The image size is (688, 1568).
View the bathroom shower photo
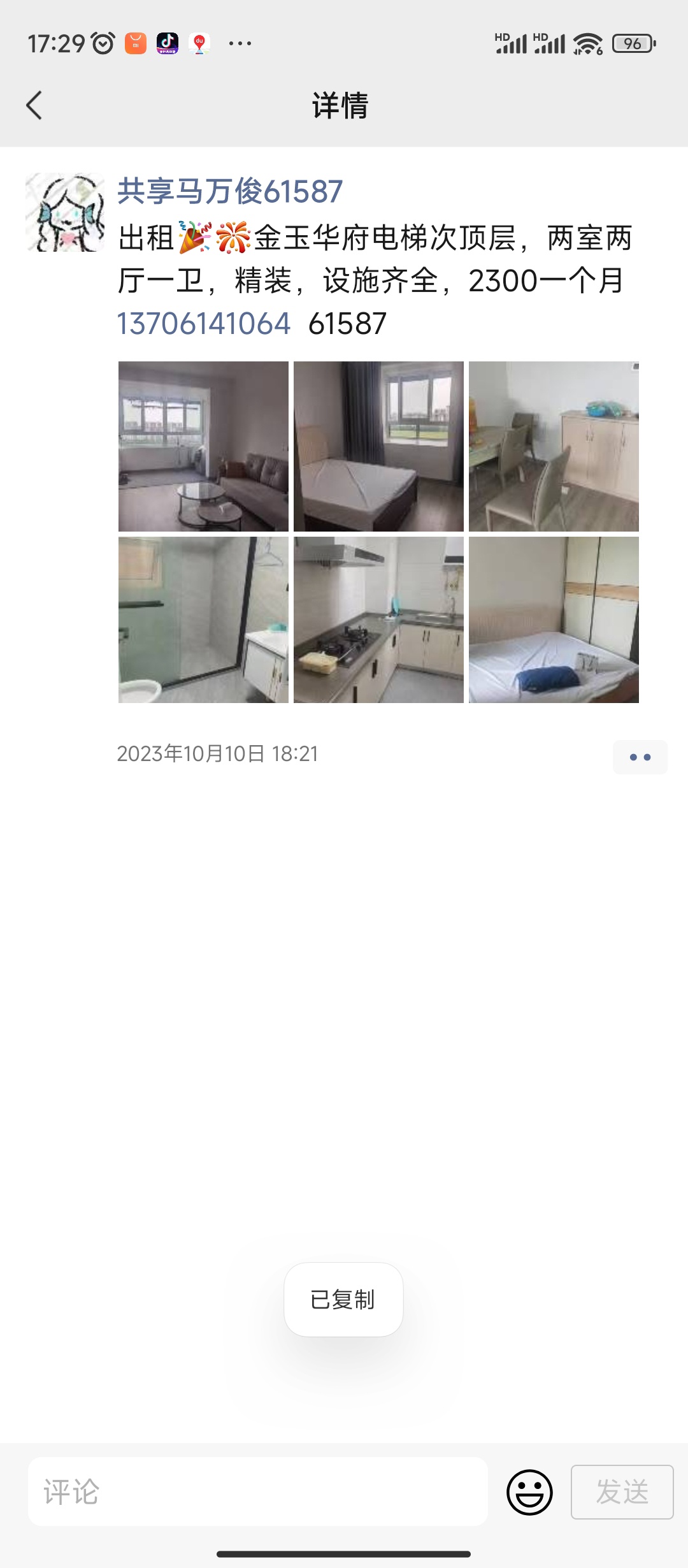(x=203, y=620)
